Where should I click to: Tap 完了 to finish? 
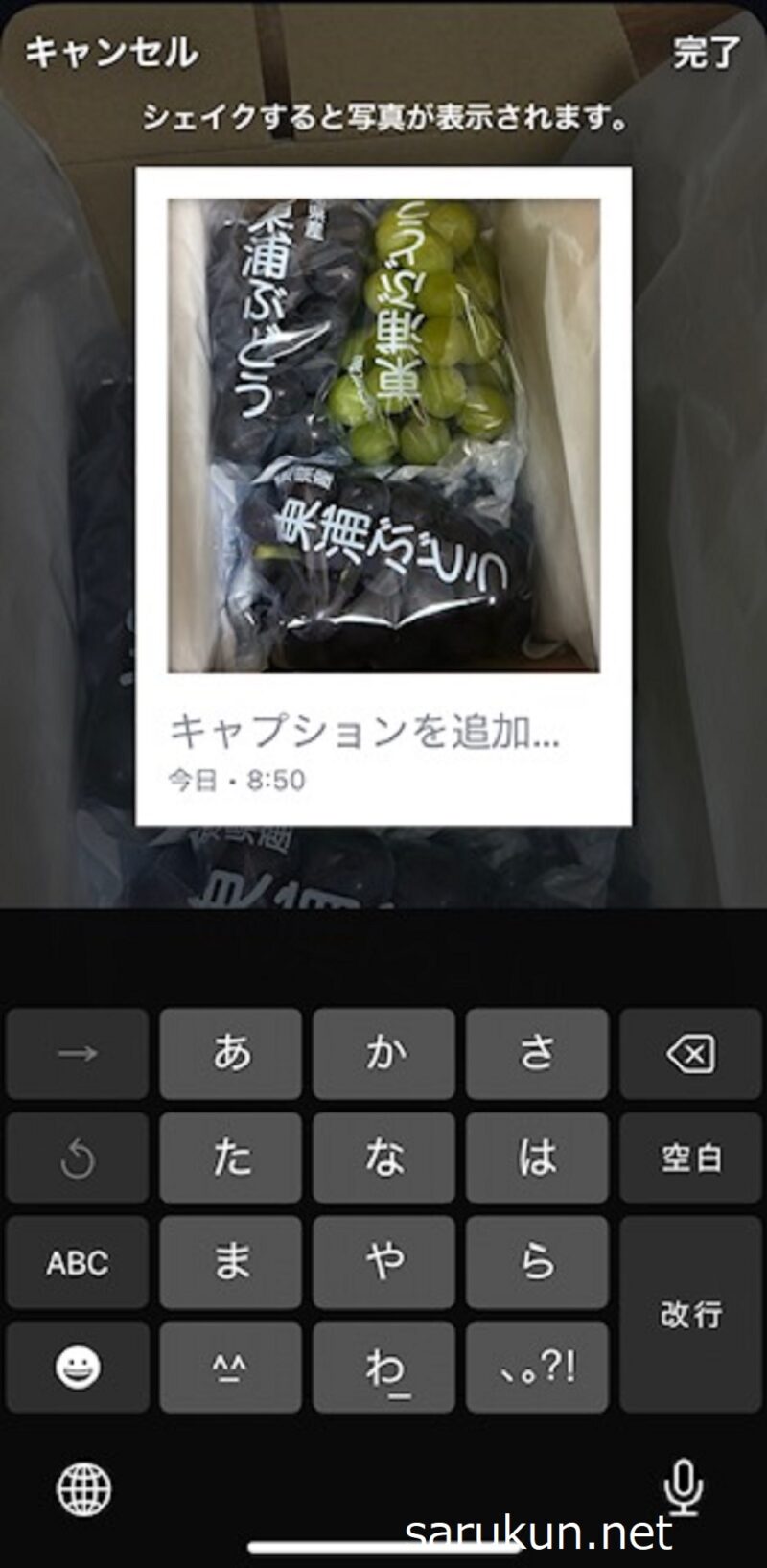point(707,52)
